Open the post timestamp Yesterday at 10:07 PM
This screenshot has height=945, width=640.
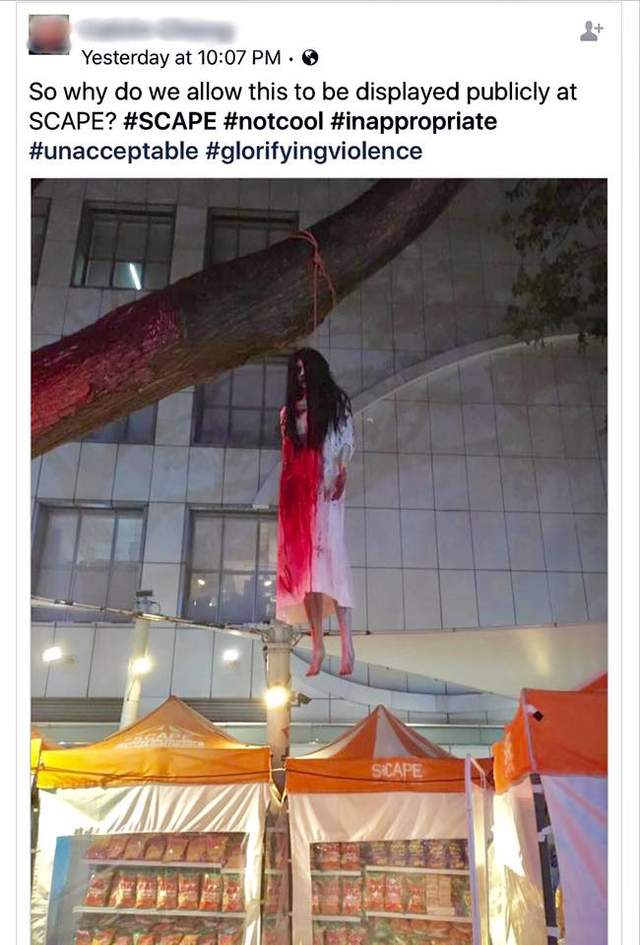click(x=180, y=57)
